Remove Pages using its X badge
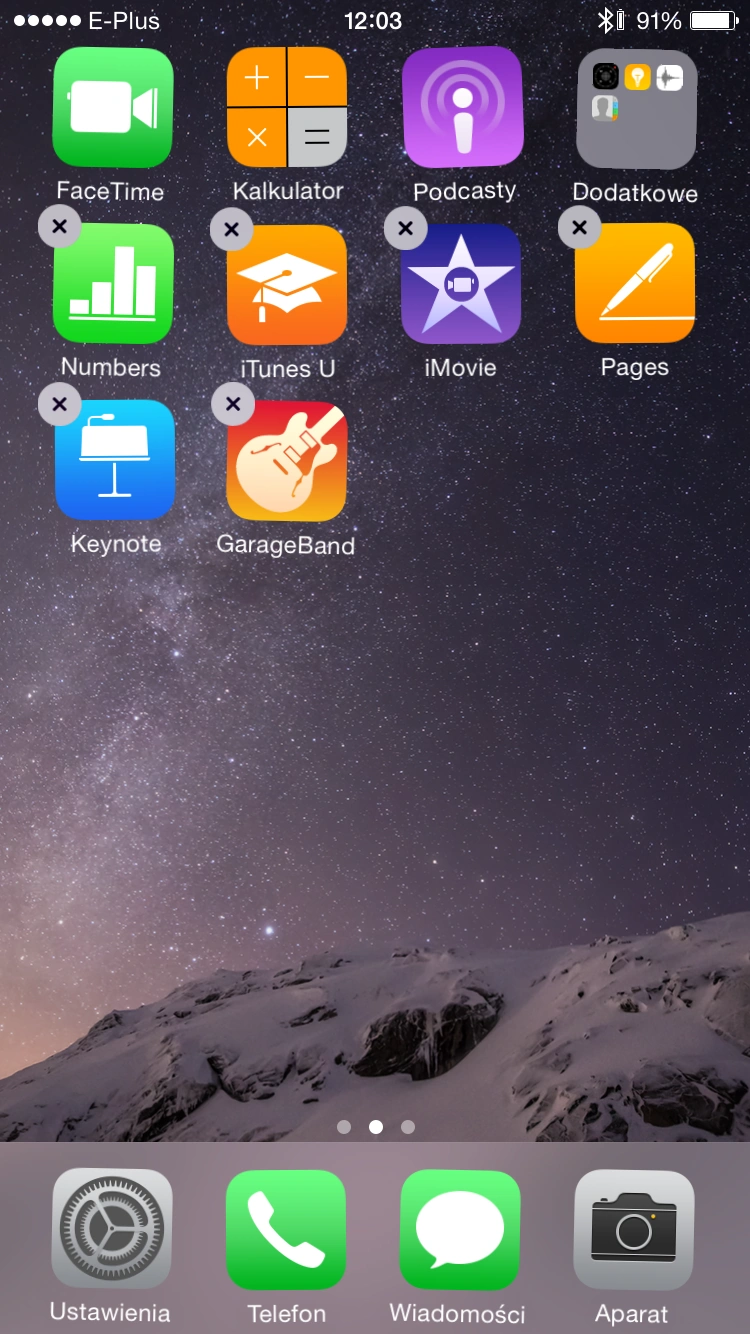 click(579, 228)
